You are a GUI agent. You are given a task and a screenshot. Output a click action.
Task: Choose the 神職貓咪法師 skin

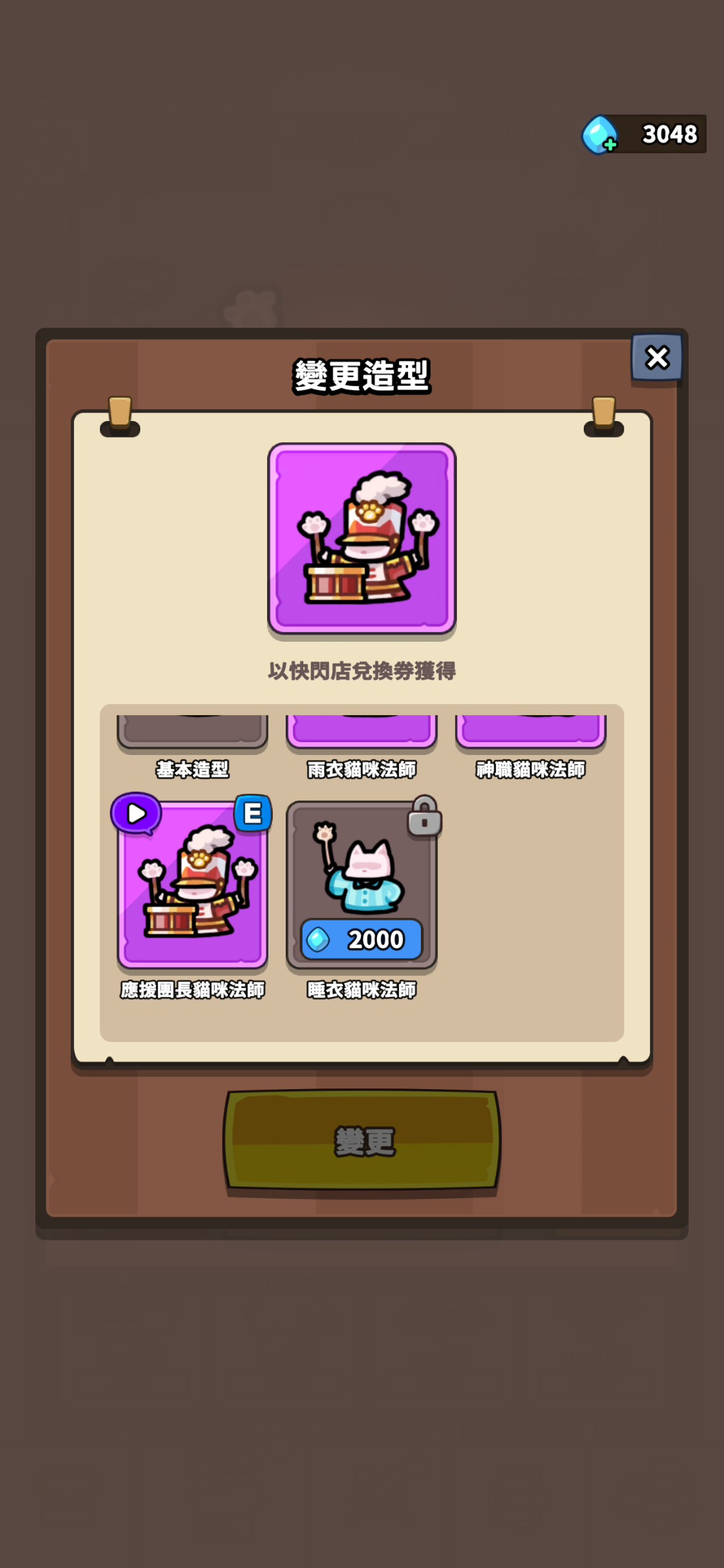point(531,733)
